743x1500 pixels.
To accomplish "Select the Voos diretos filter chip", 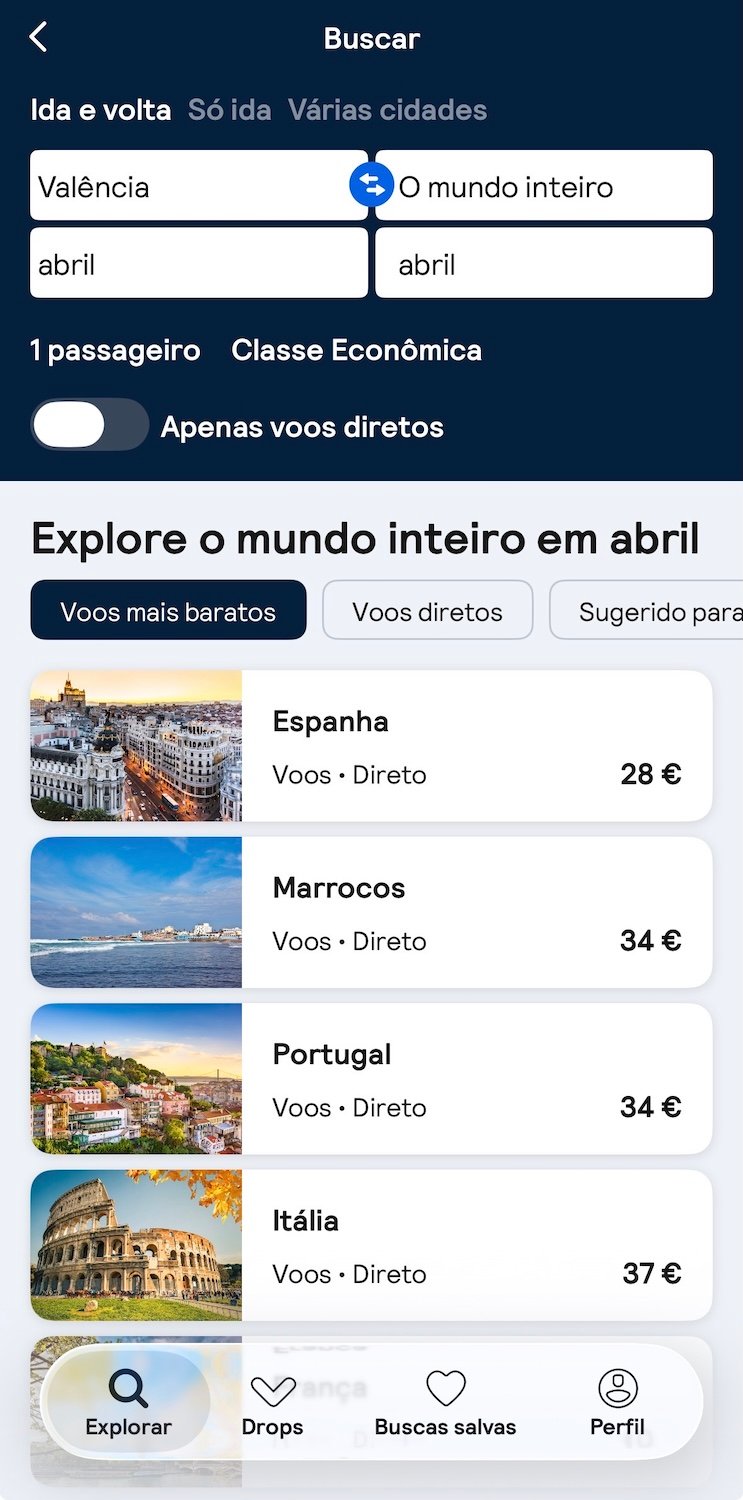I will [x=427, y=610].
